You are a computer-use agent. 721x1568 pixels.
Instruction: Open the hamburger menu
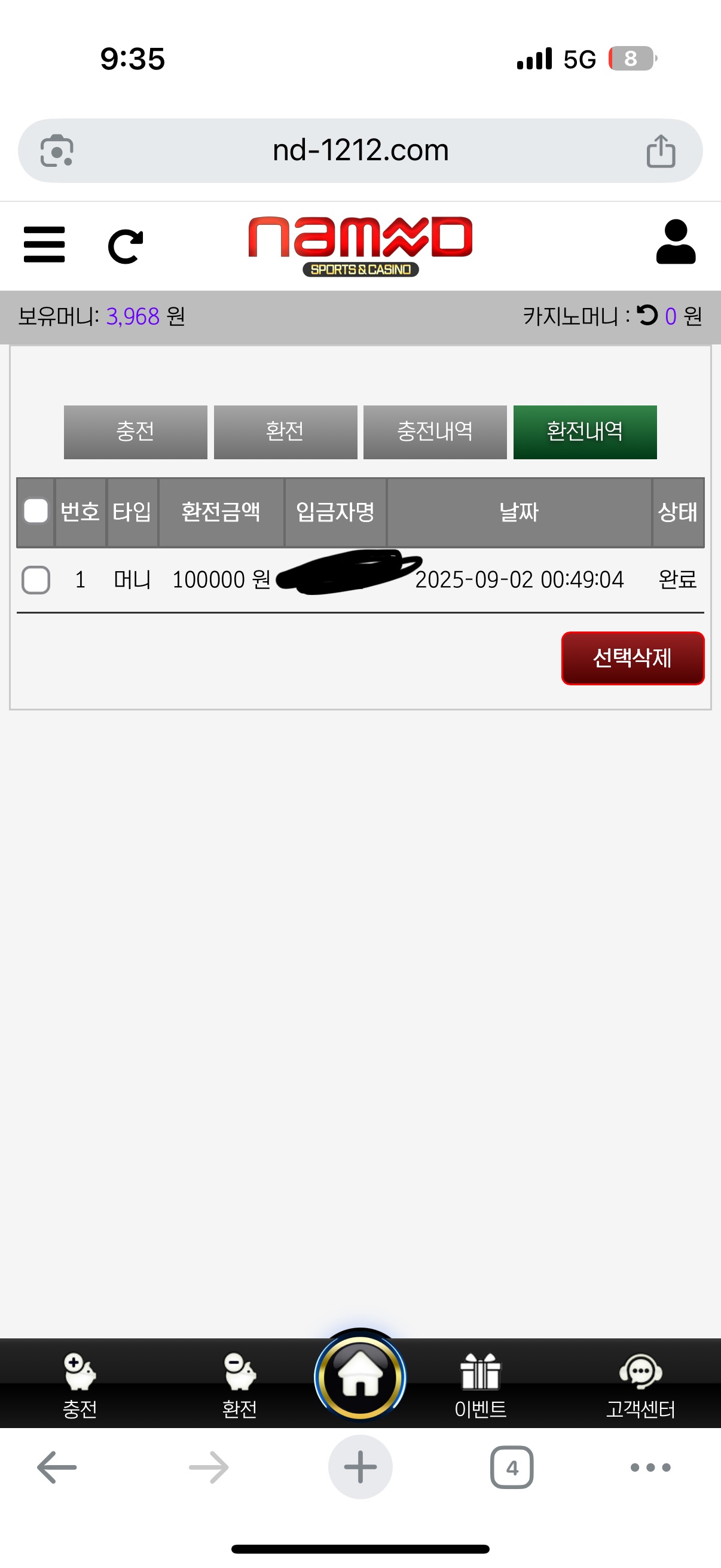[44, 244]
